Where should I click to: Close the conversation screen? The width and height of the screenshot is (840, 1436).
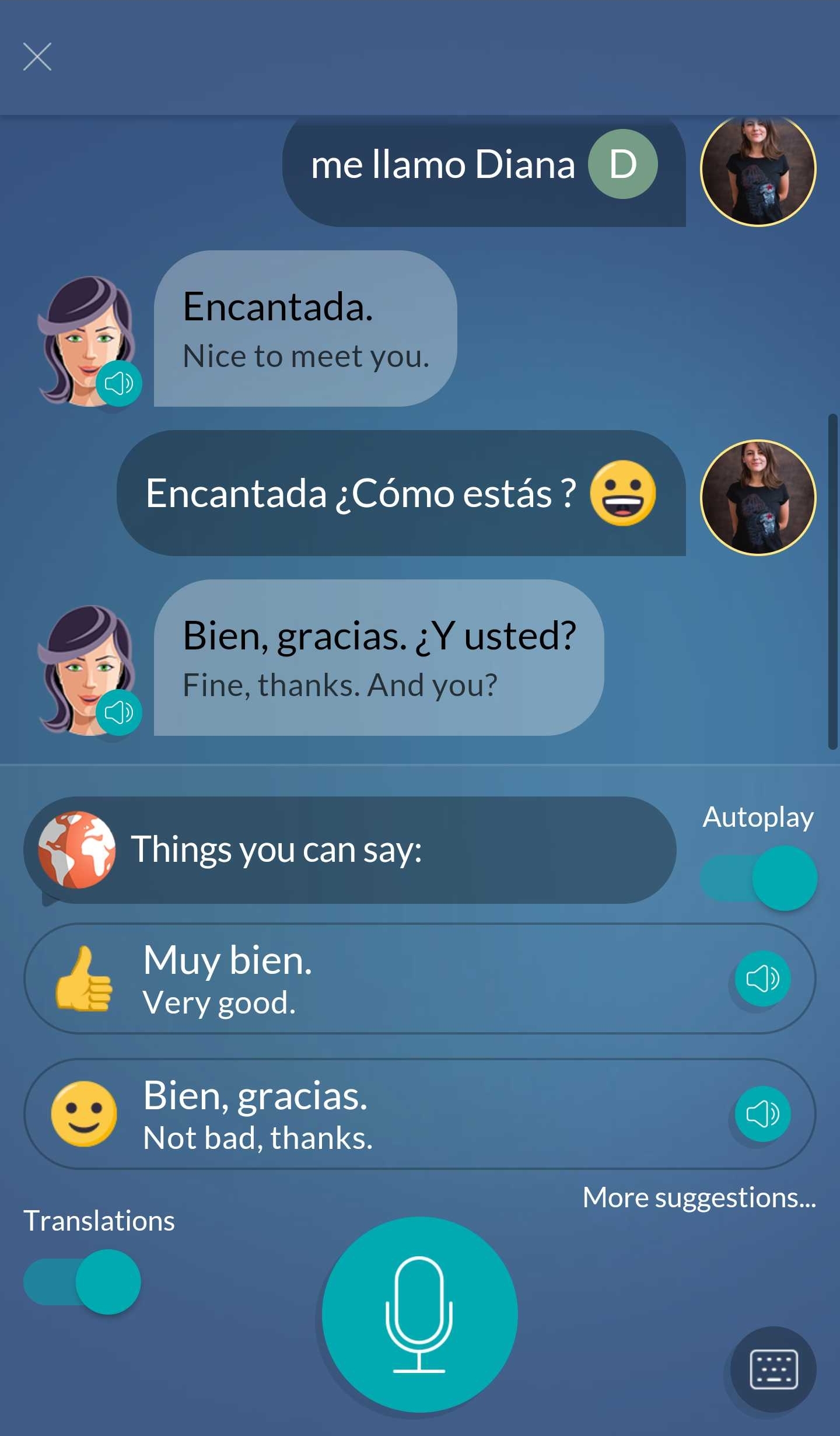(x=37, y=57)
